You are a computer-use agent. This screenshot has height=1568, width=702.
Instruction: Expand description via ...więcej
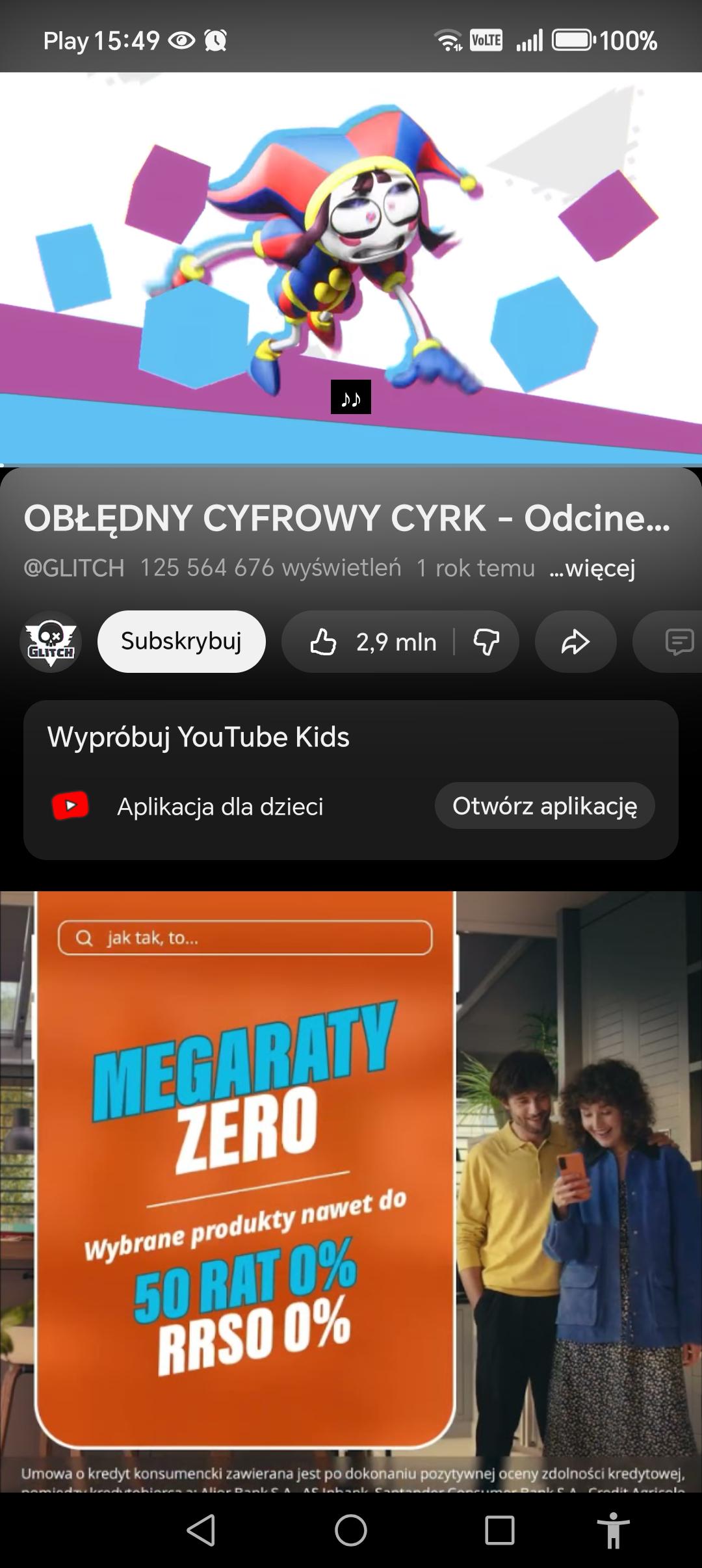click(592, 568)
